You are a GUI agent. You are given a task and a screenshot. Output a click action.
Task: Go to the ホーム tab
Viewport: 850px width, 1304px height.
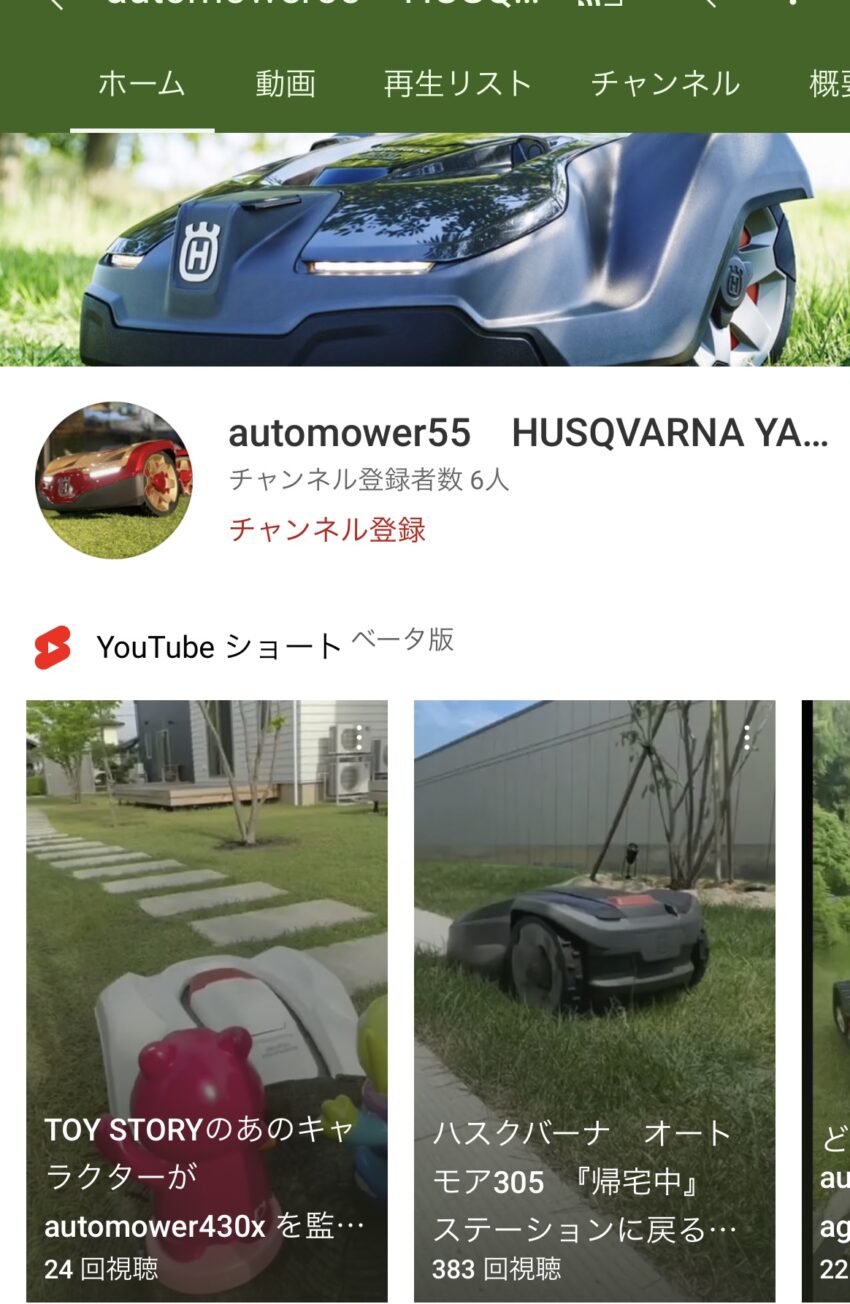tap(141, 85)
